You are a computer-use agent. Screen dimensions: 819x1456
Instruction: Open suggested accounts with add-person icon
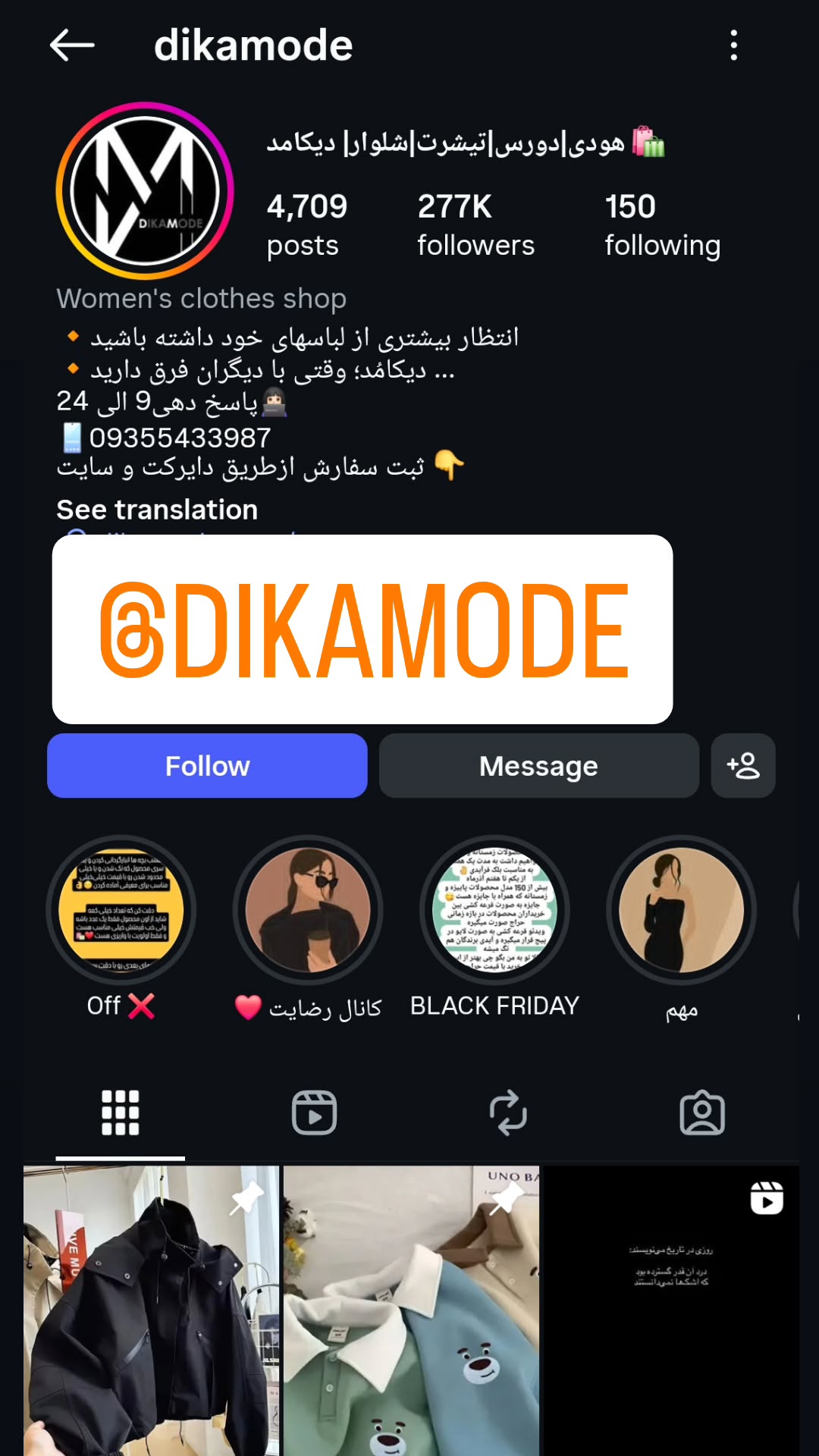coord(743,766)
